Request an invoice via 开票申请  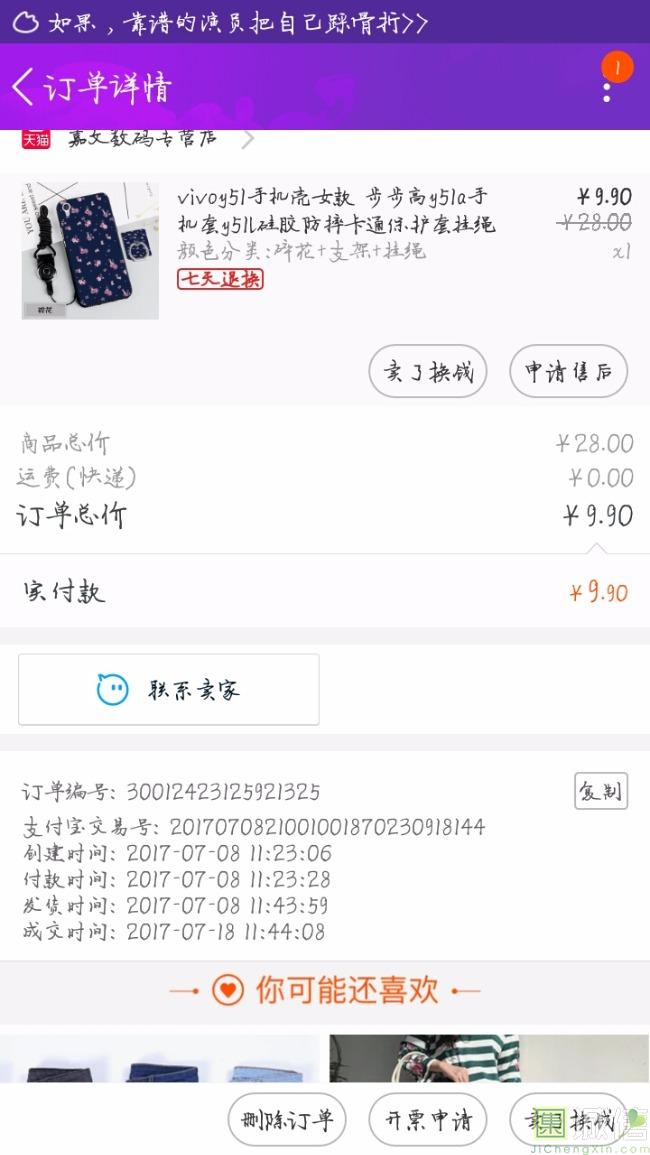tap(428, 1119)
